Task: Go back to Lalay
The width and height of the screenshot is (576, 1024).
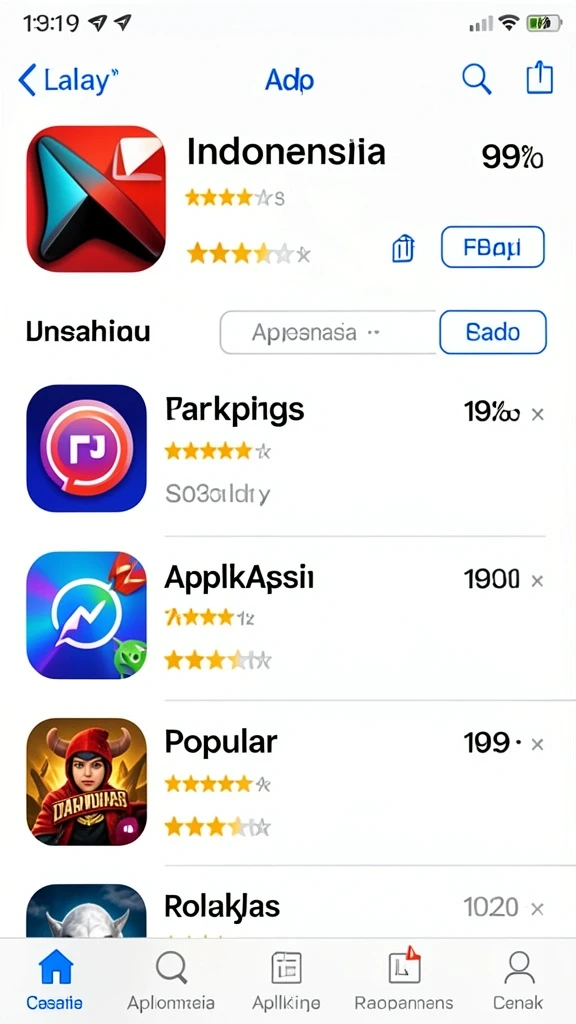Action: (x=69, y=80)
